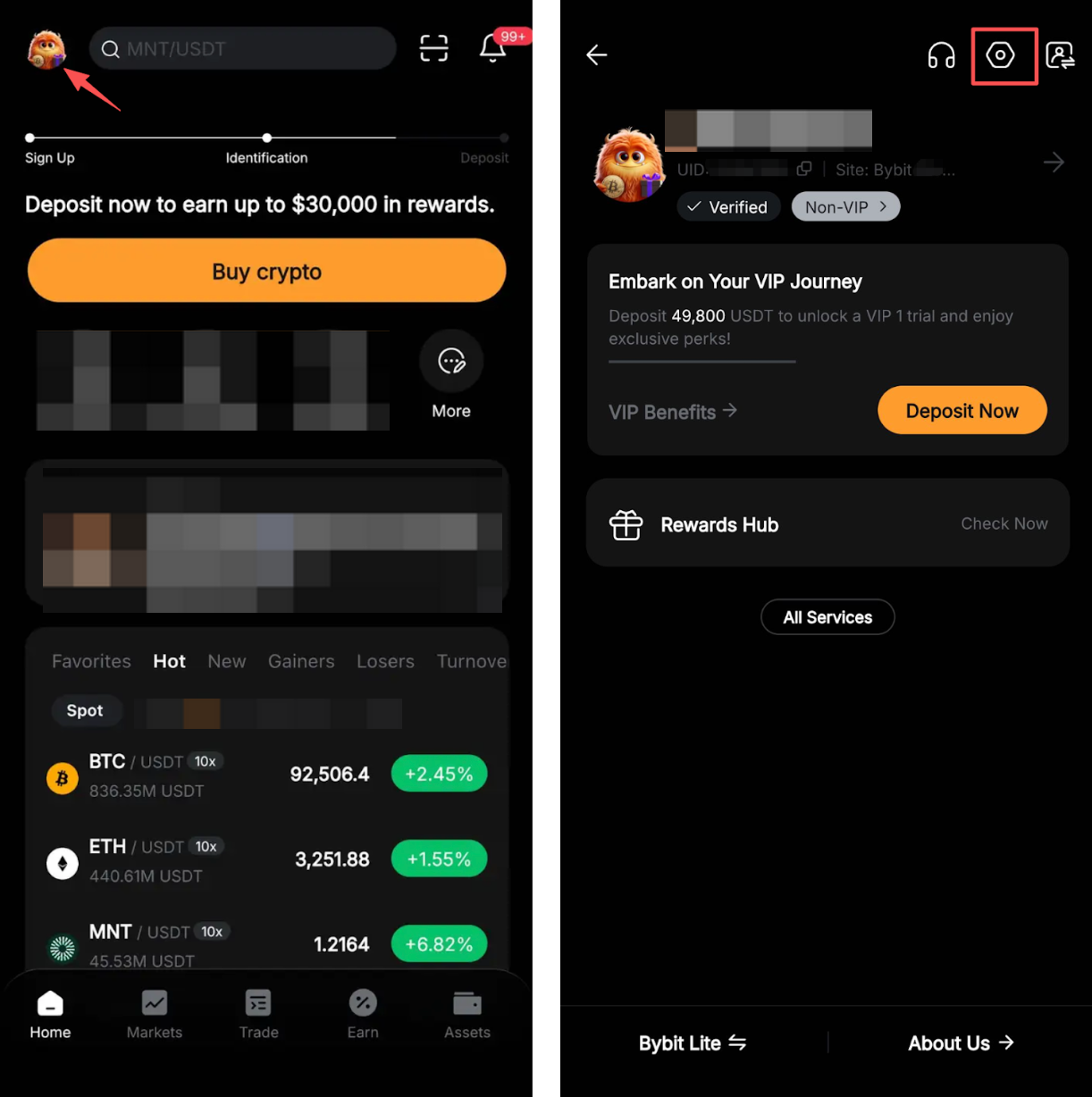Open customer support headset icon

click(941, 55)
